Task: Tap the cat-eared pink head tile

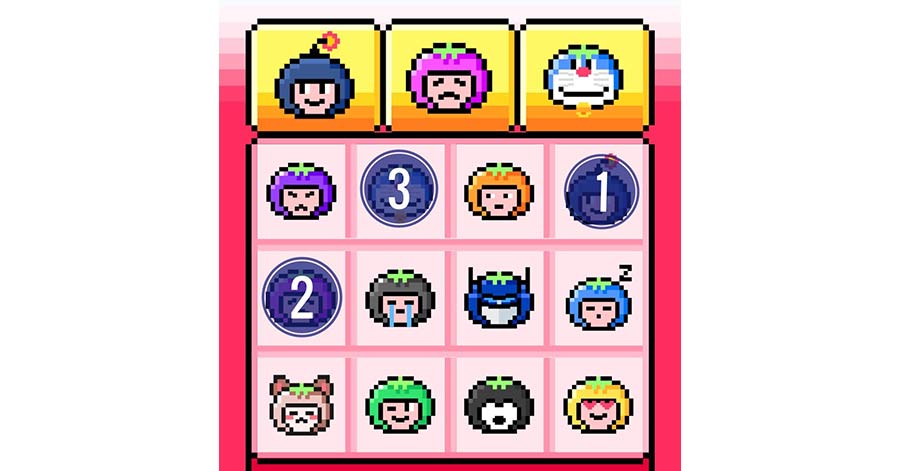Action: pyautogui.click(x=300, y=402)
